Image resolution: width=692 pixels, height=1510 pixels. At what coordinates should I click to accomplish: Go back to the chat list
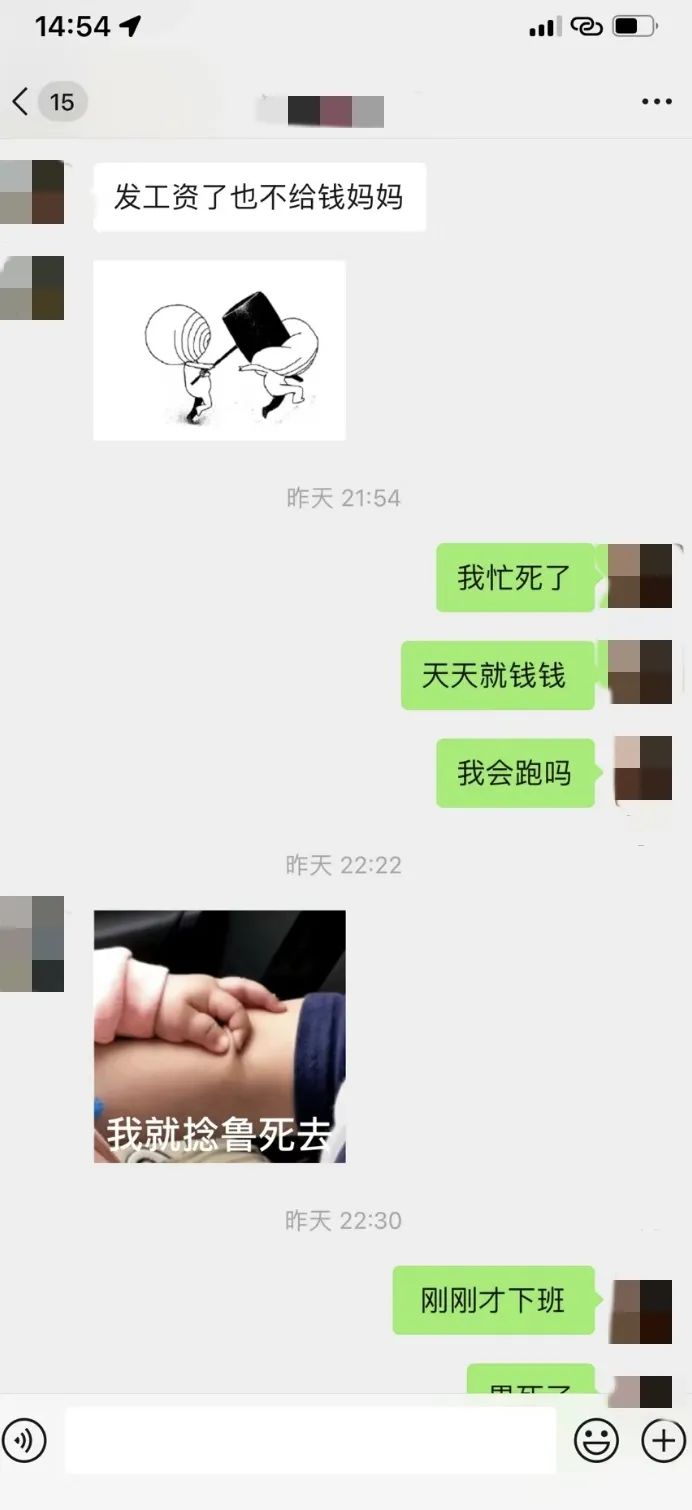point(22,102)
